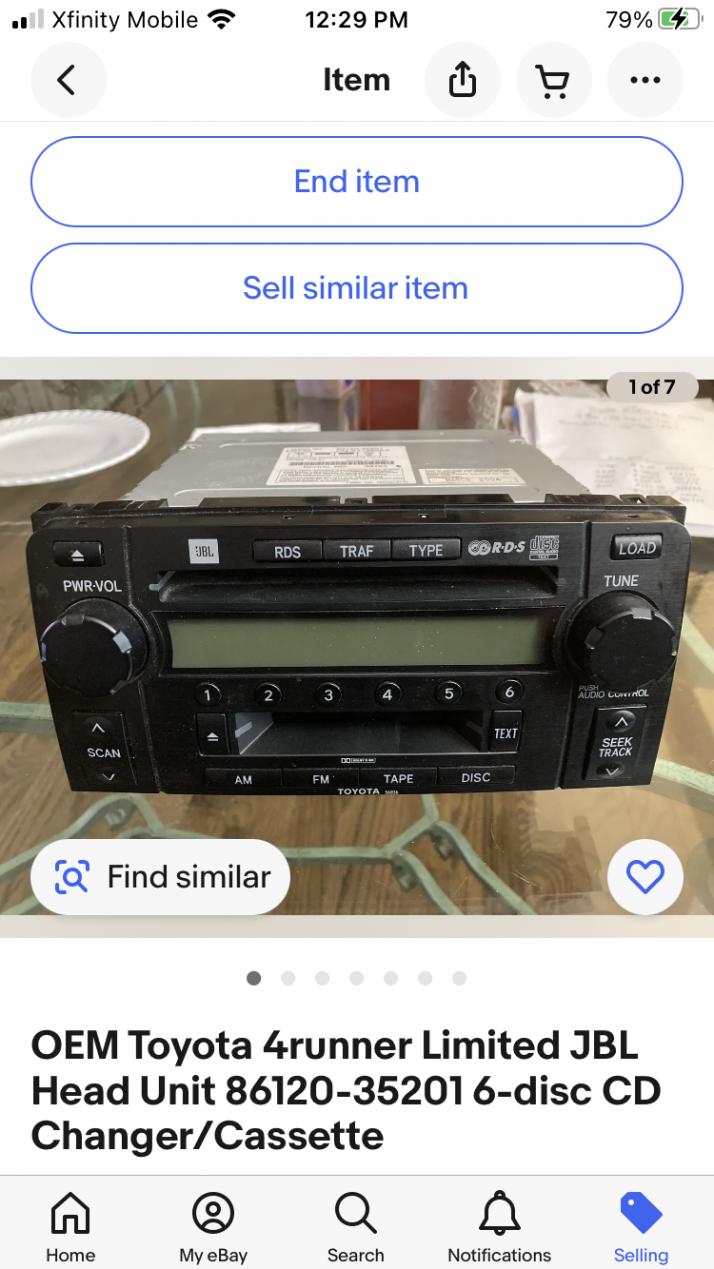Open the item photo 1 of 7
The height and width of the screenshot is (1269, 714).
(357, 647)
